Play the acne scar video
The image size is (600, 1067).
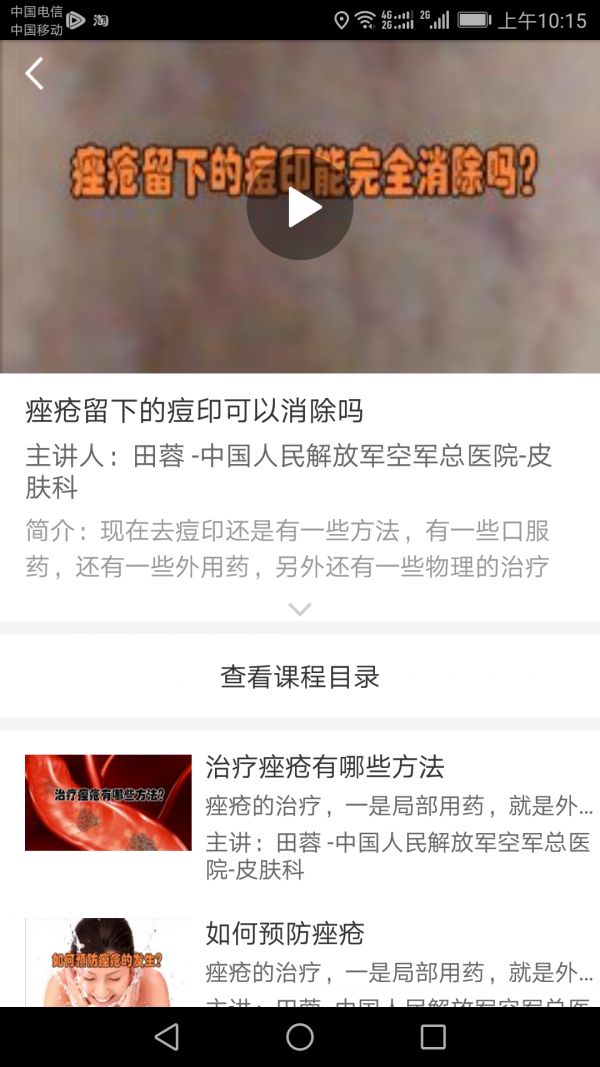(x=300, y=208)
